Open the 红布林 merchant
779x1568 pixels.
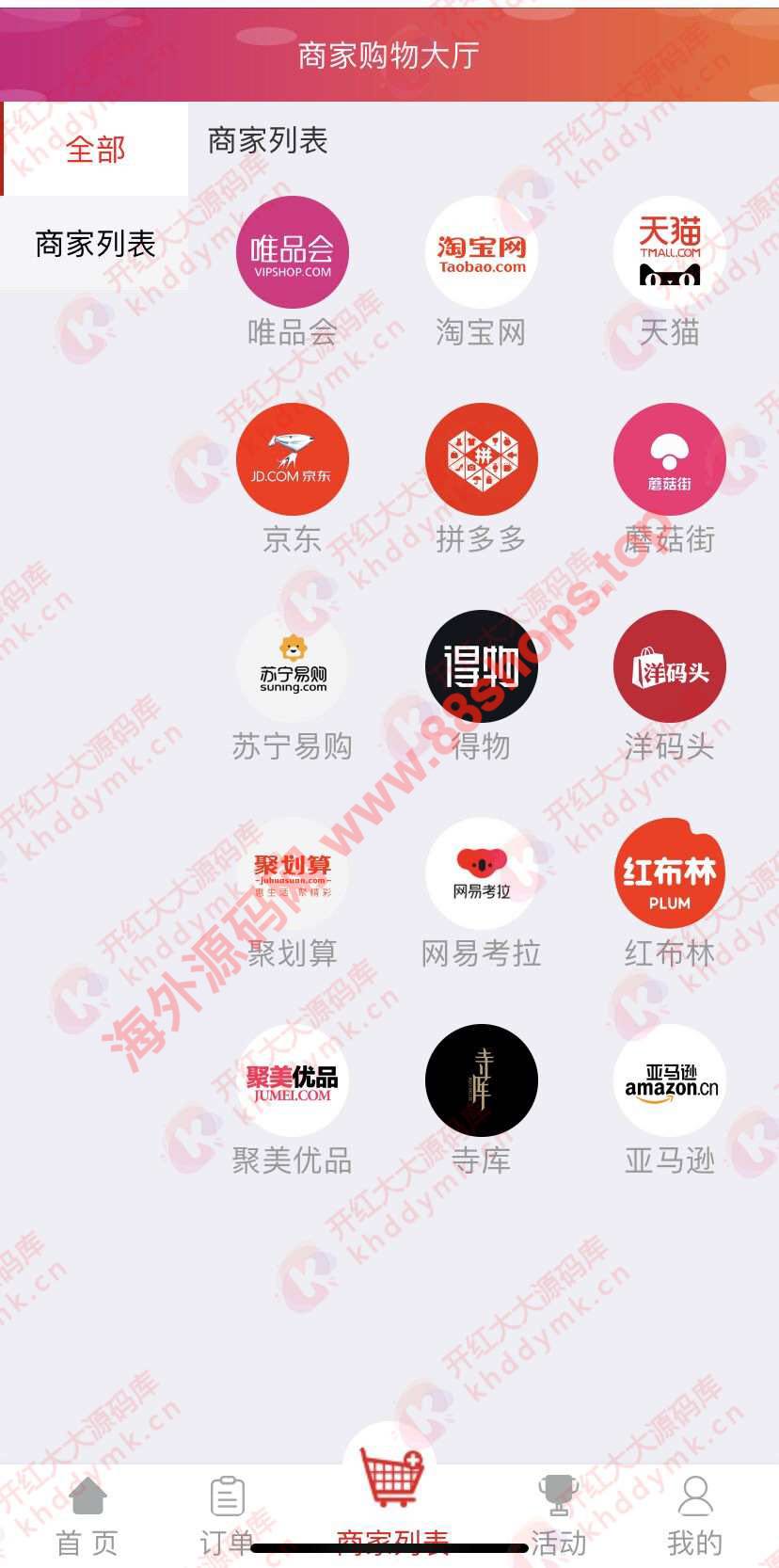[670, 873]
